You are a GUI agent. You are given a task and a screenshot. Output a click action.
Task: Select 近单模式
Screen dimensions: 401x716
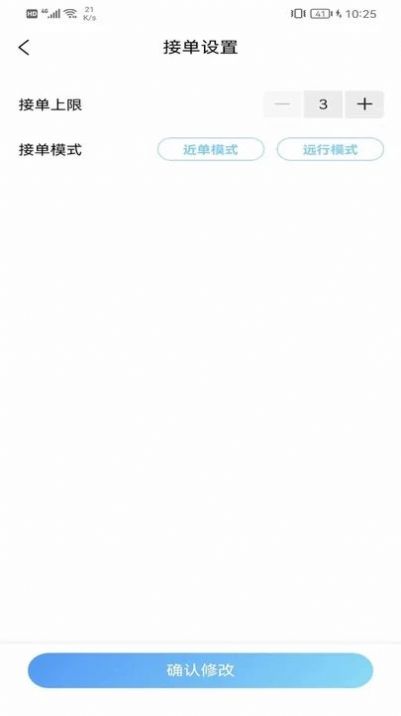pyautogui.click(x=211, y=149)
